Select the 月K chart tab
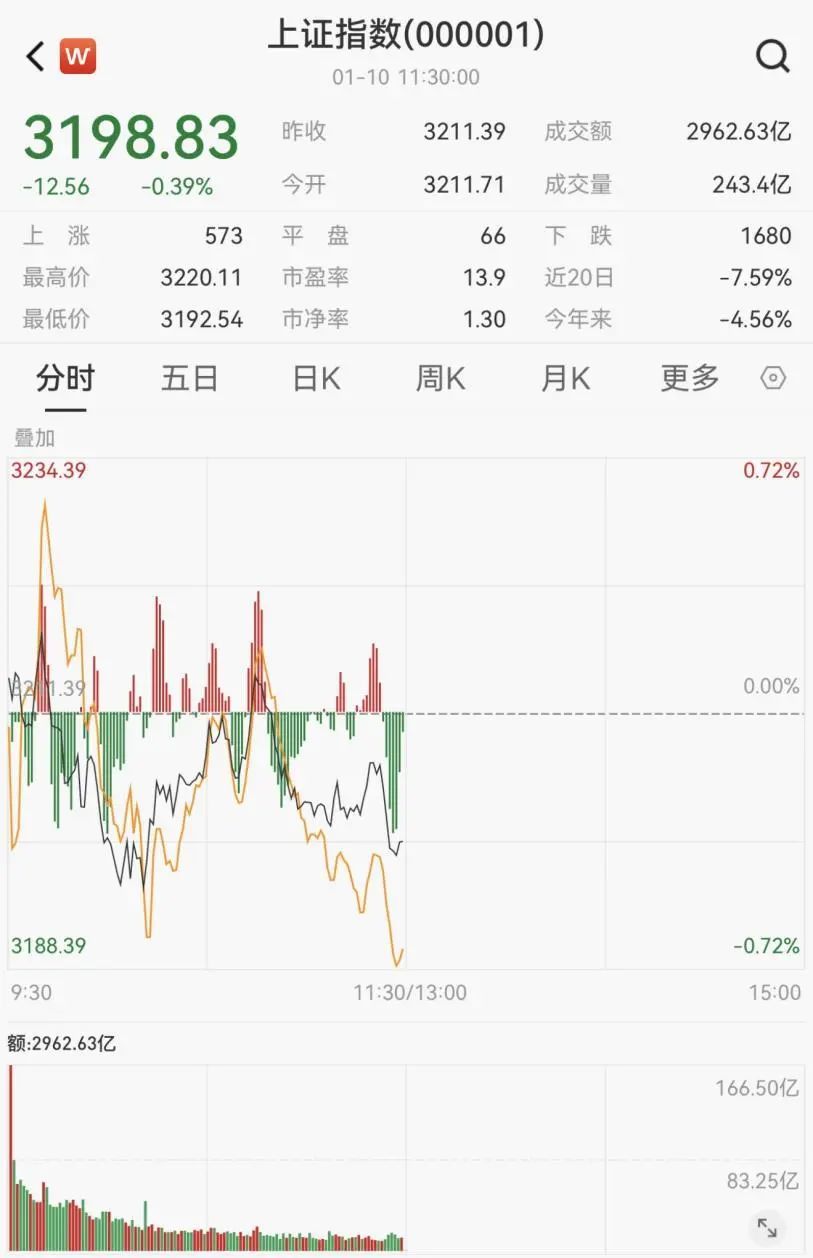The width and height of the screenshot is (813, 1258). click(566, 378)
